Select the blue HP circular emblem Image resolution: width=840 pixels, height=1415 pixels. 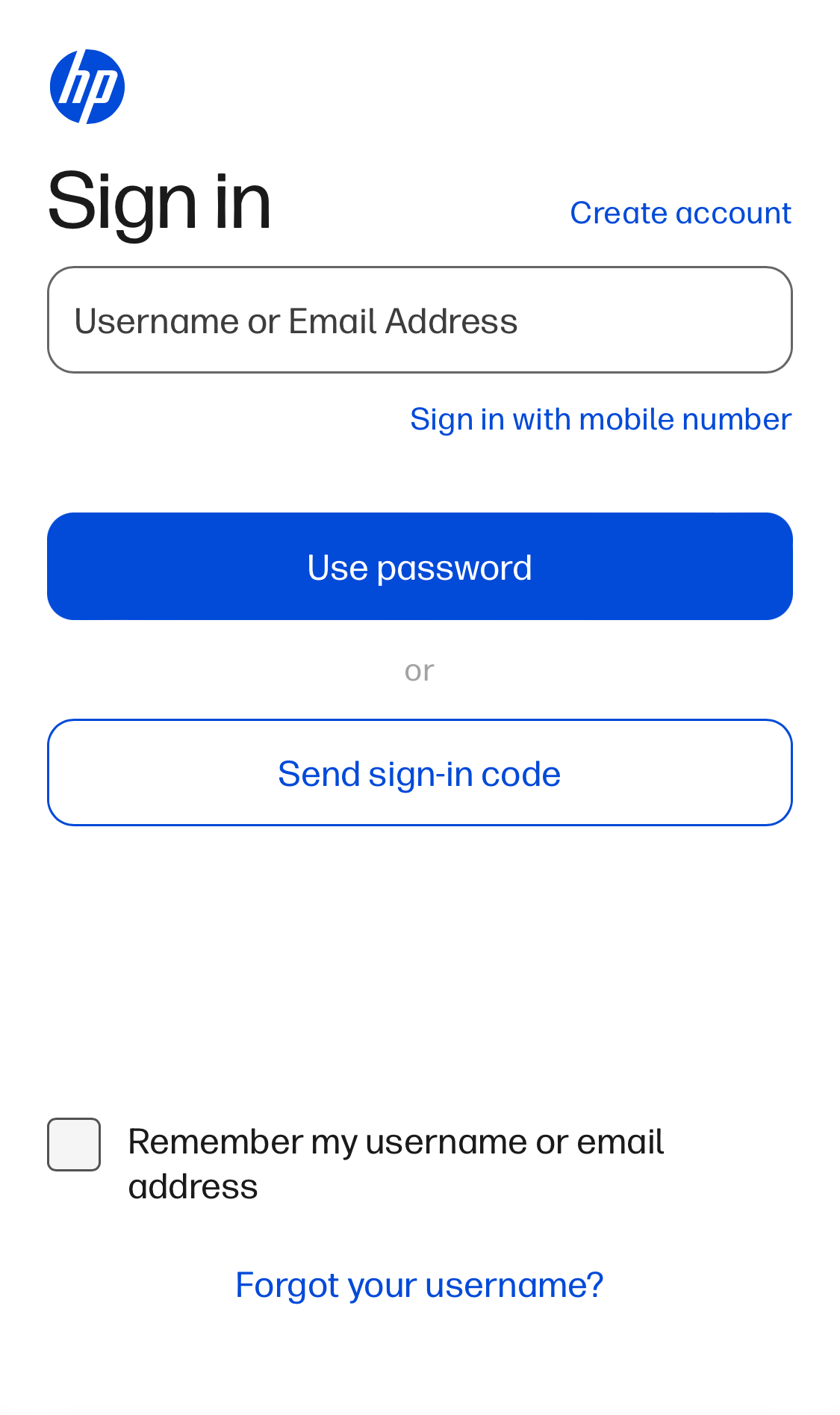[x=86, y=84]
